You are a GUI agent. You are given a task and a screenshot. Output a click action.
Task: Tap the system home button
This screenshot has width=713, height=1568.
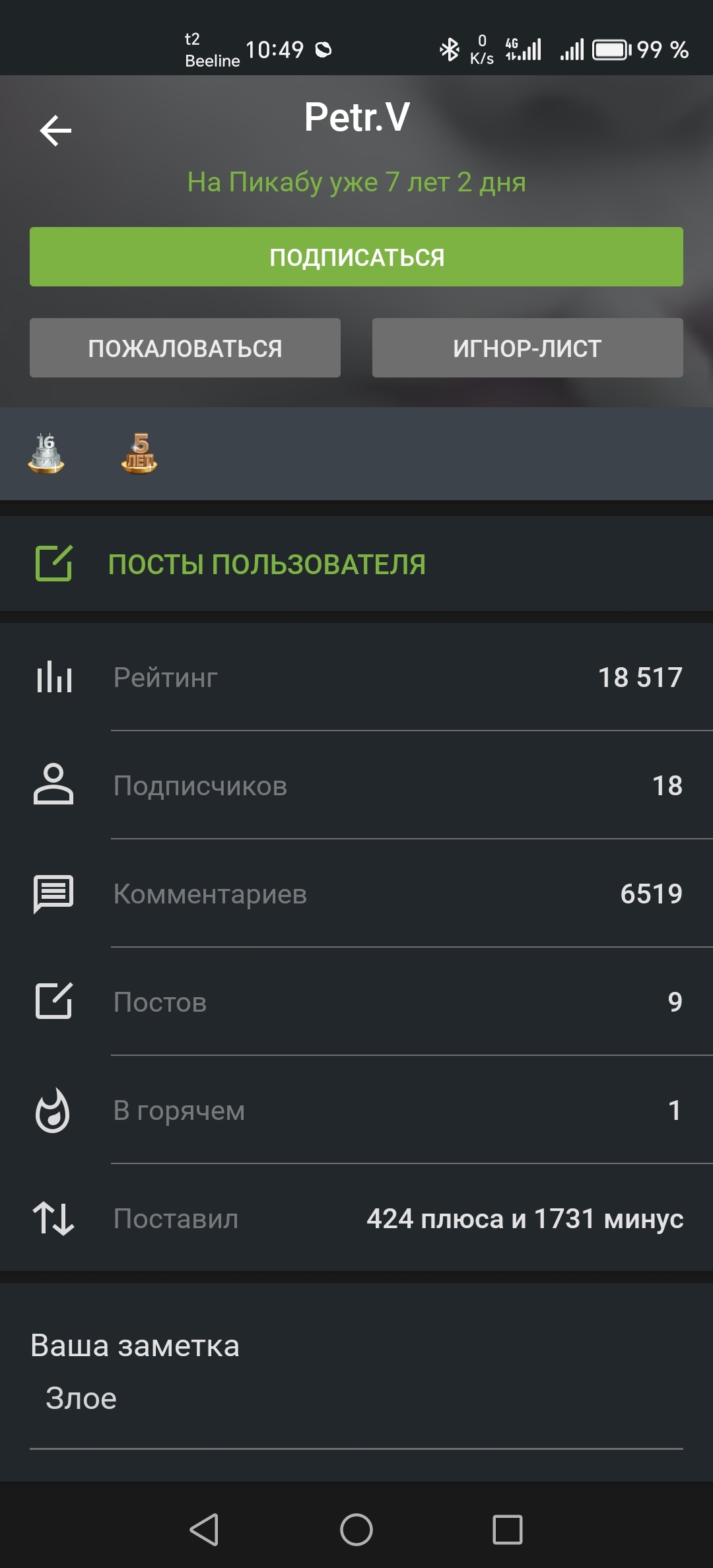(x=356, y=1529)
